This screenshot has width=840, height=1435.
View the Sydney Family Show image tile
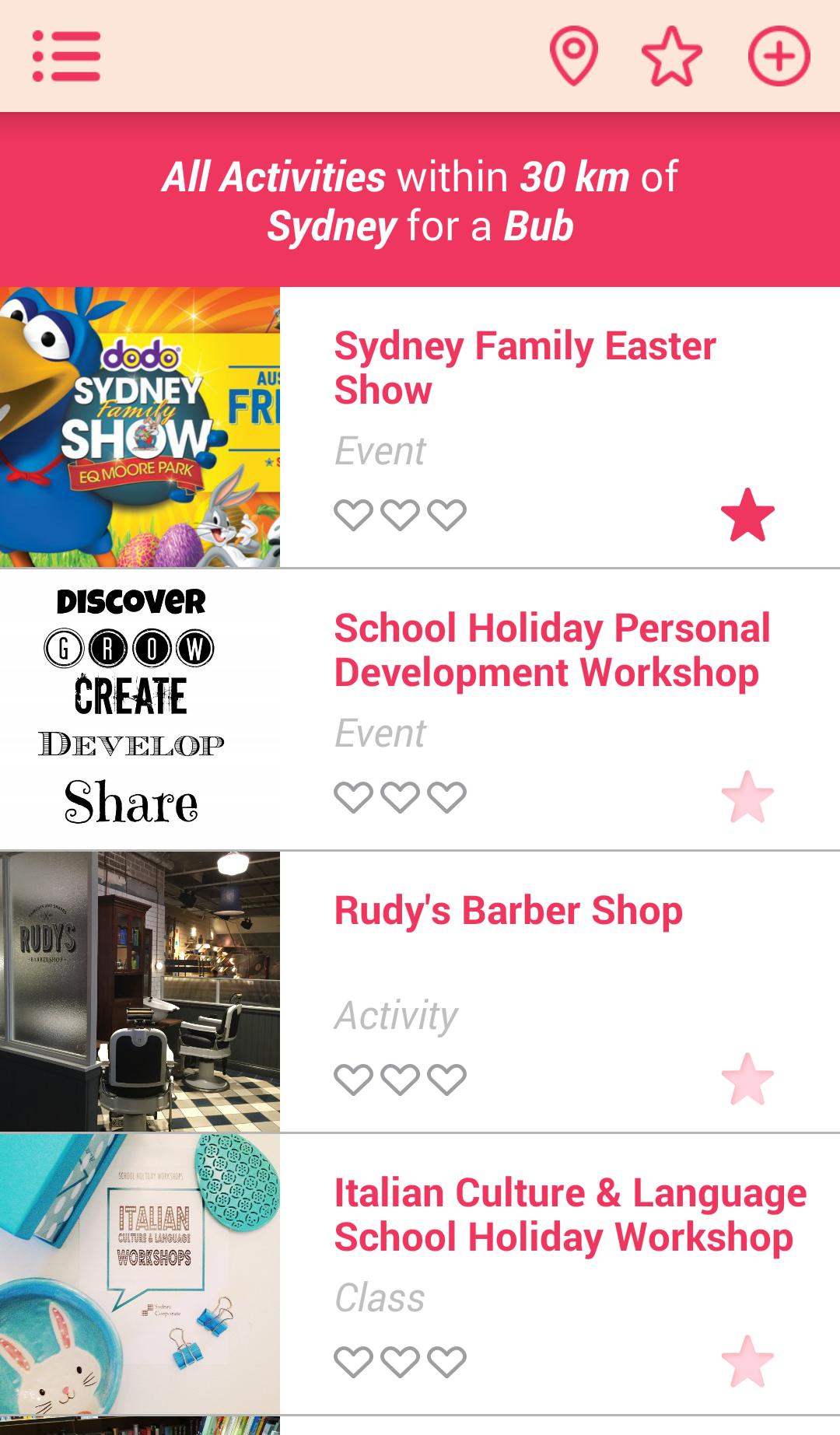click(x=140, y=427)
